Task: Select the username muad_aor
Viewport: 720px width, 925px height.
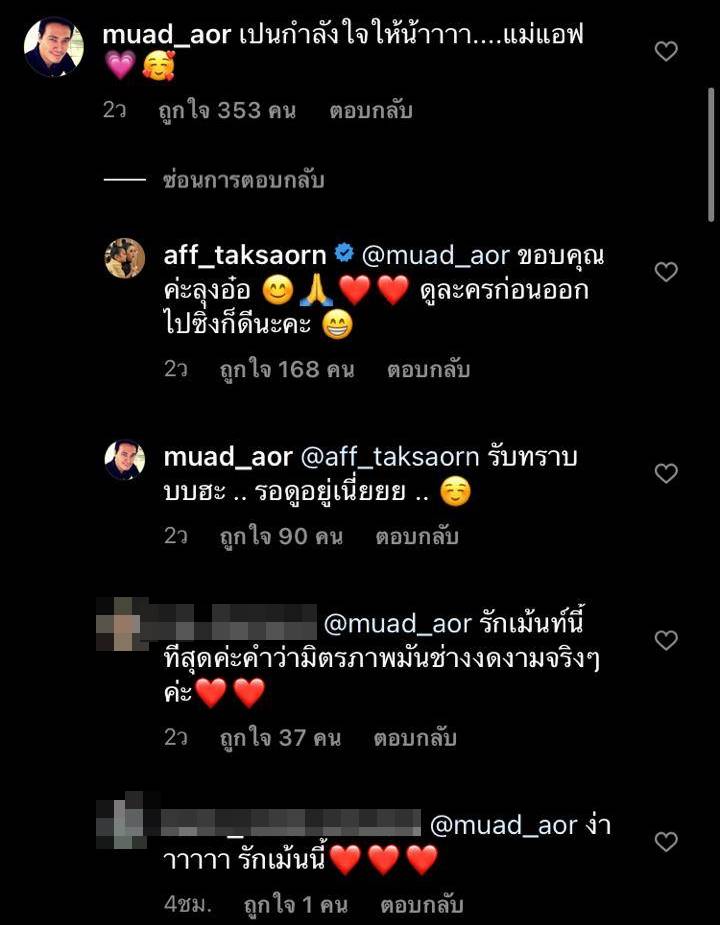Action: tap(165, 33)
